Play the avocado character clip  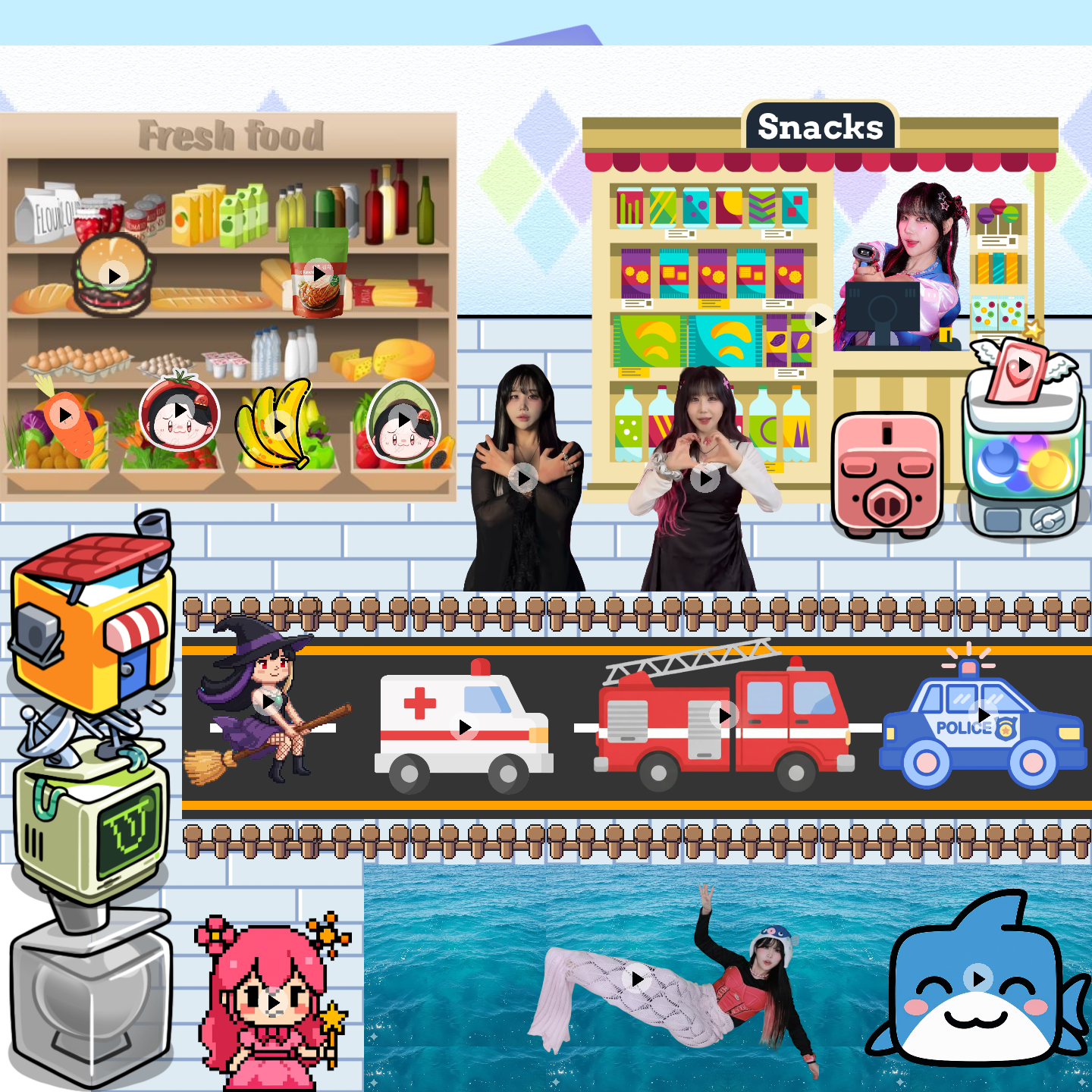click(x=403, y=420)
